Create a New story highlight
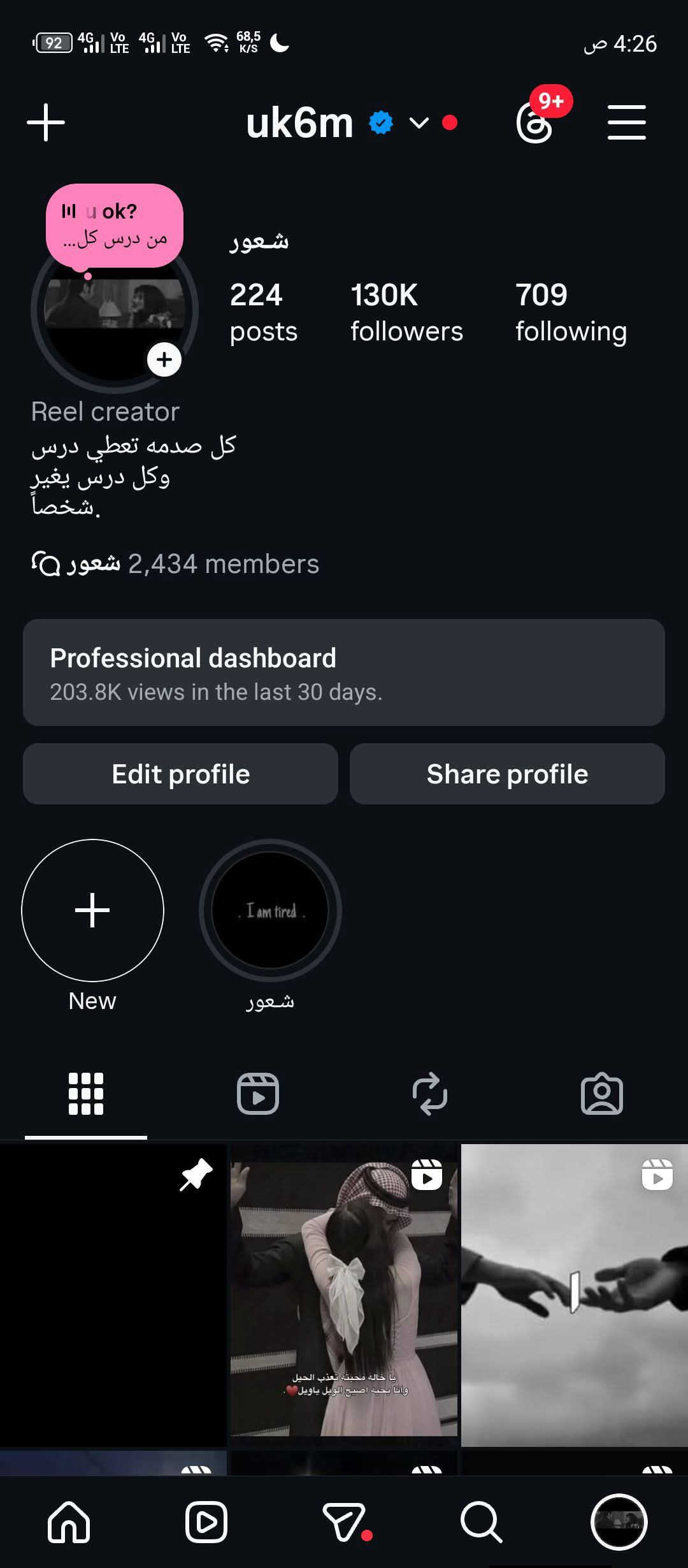The width and height of the screenshot is (688, 1568). pos(92,910)
